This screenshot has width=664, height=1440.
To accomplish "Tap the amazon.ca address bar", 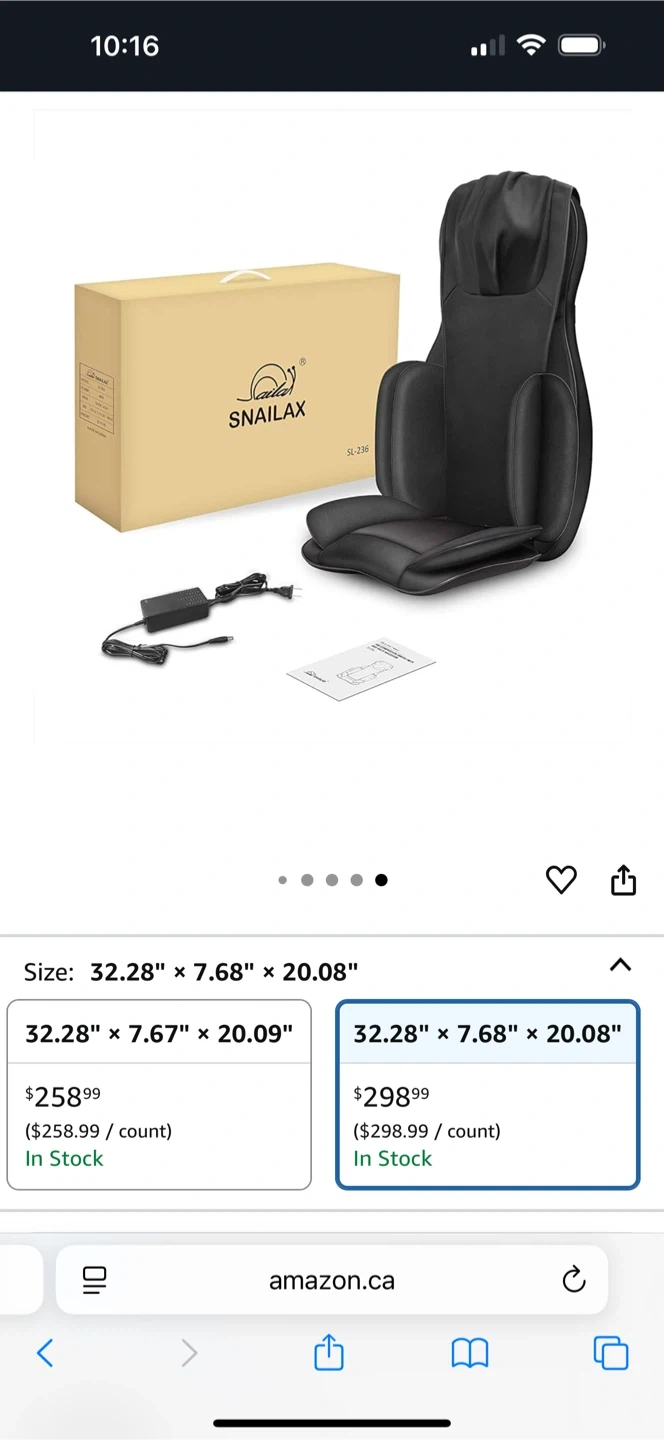I will coord(332,1280).
